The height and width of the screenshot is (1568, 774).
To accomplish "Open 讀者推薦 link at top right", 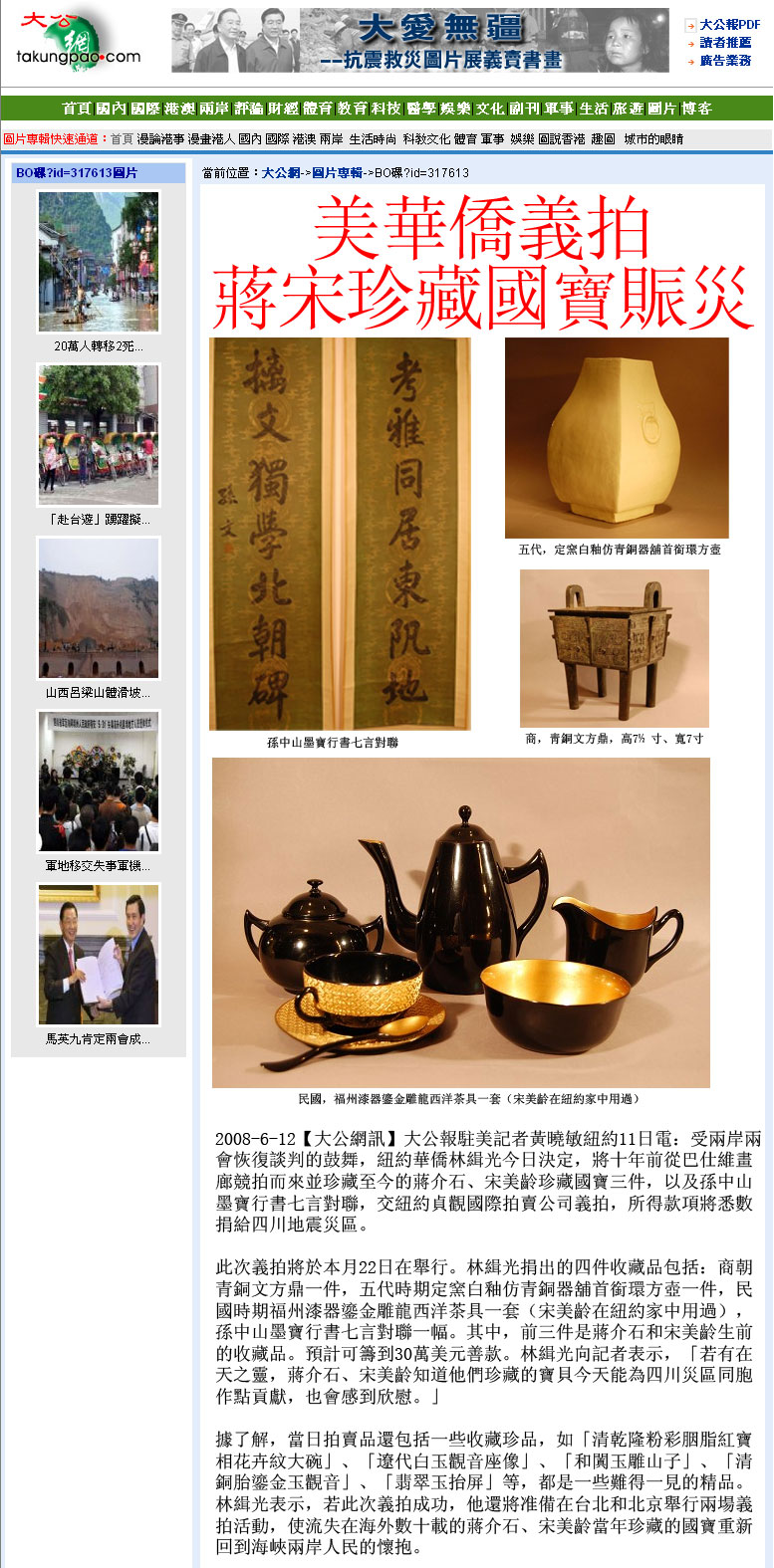I will click(725, 43).
